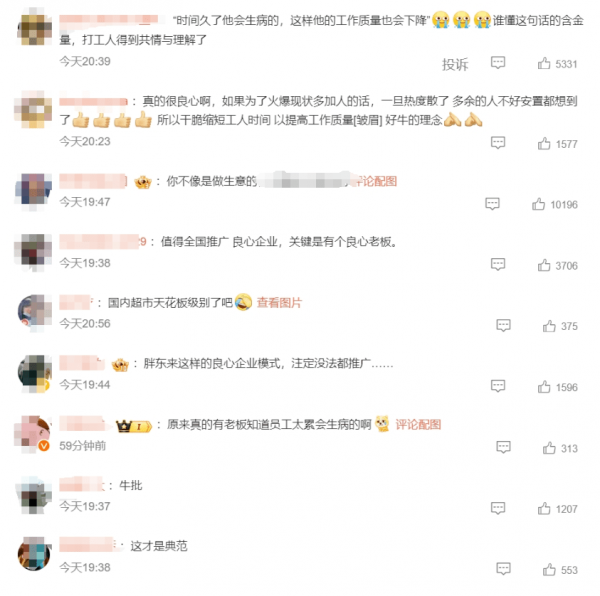The height and width of the screenshot is (596, 600).
Task: Open avatar of 这才是典范 commenter
Action: point(34,553)
